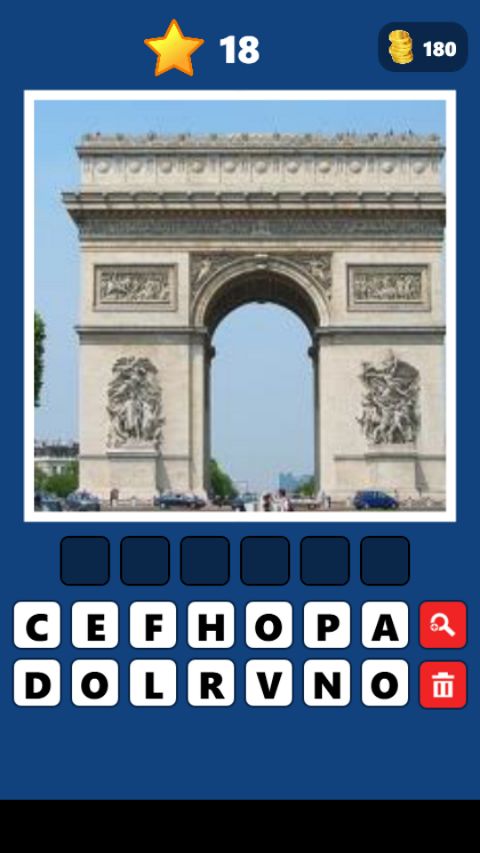Use the magnifier hint button
Screen dimensions: 480x853
(x=443, y=625)
